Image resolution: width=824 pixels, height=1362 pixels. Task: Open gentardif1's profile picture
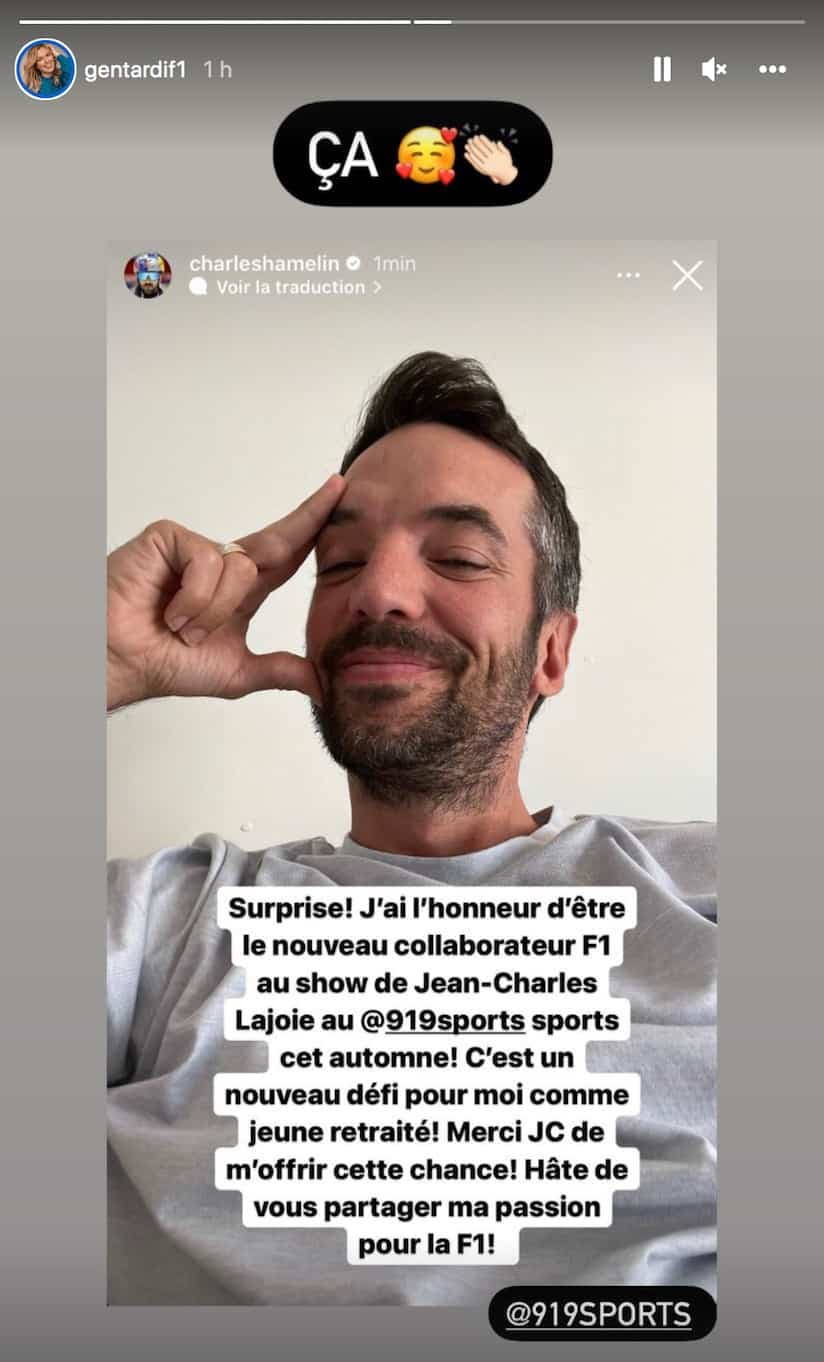point(45,69)
